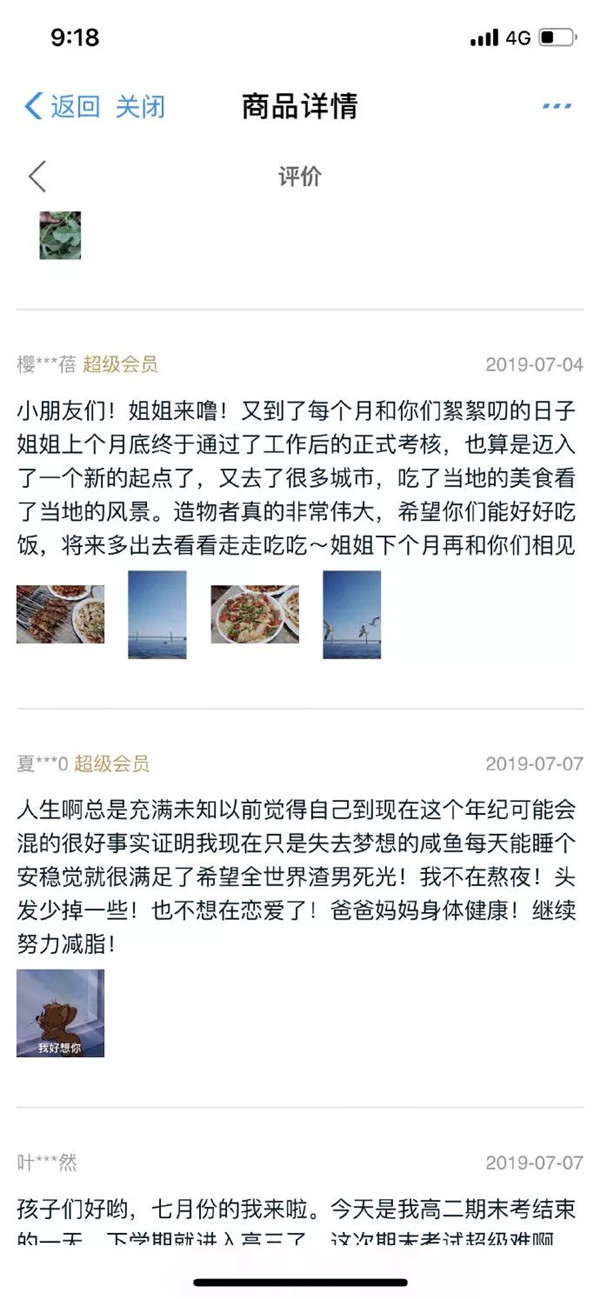View 樱***蓓's first photo of grilled skewers
This screenshot has width=600, height=1299.
click(60, 614)
